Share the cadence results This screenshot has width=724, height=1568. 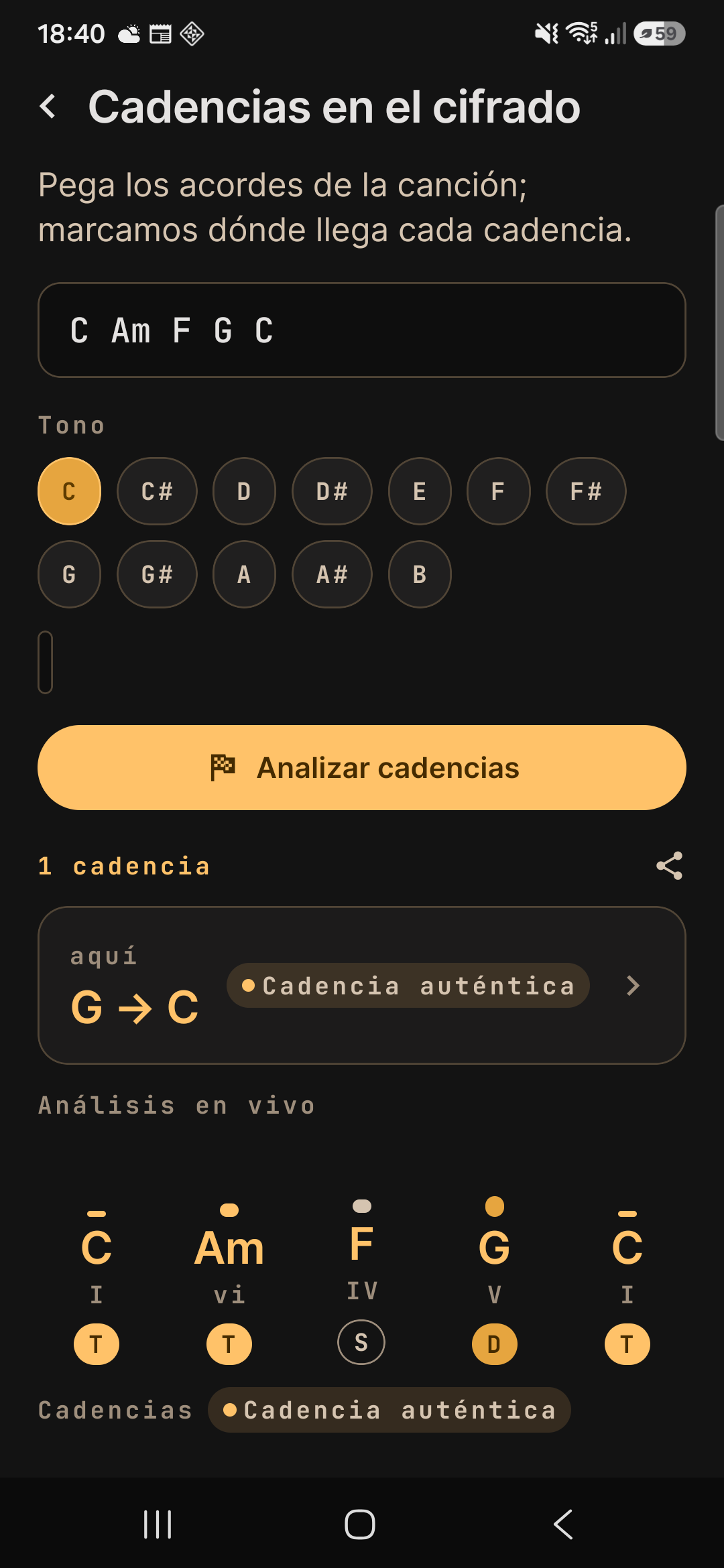tap(669, 866)
